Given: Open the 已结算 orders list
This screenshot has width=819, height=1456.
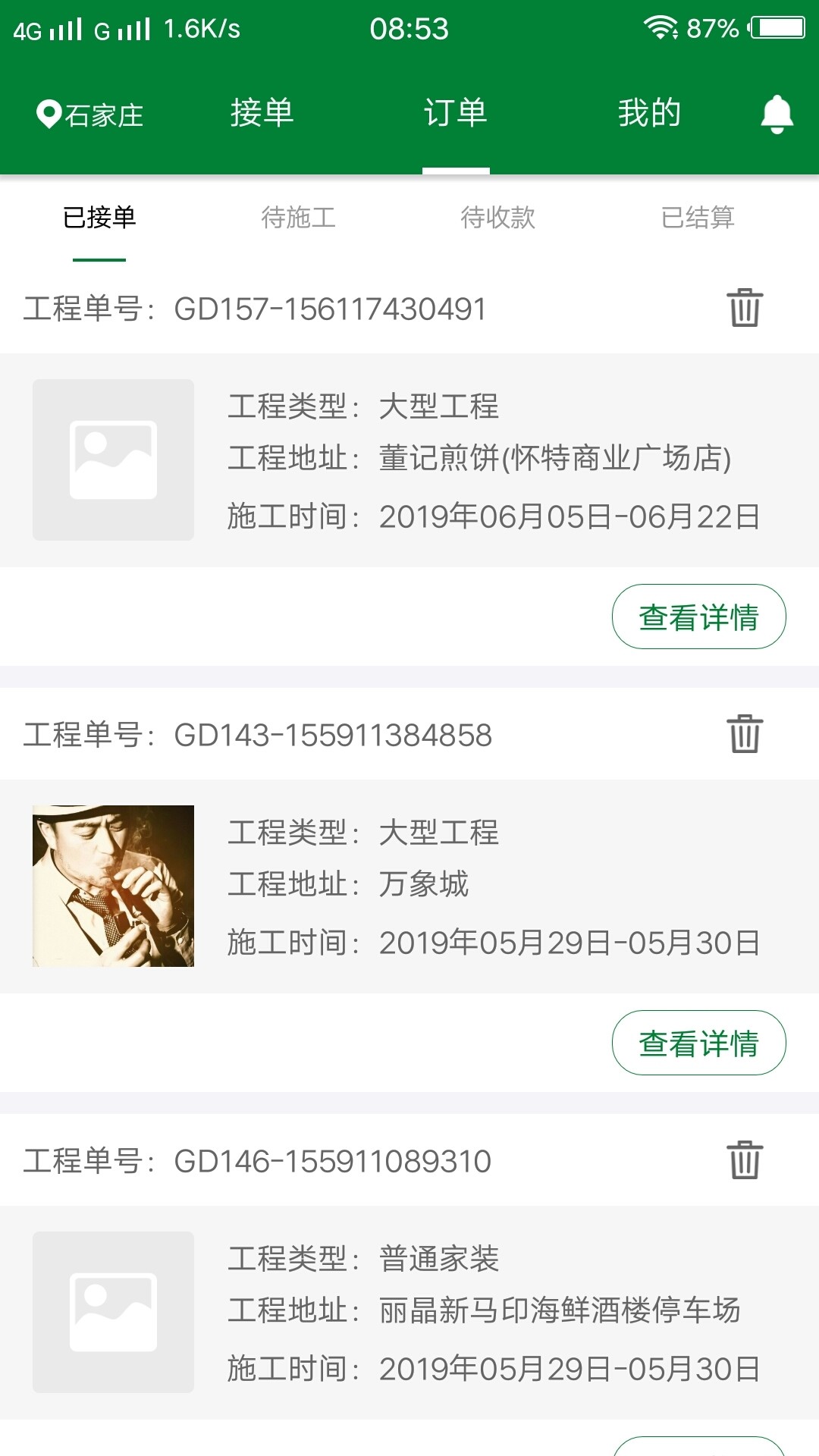Looking at the screenshot, I should [697, 218].
